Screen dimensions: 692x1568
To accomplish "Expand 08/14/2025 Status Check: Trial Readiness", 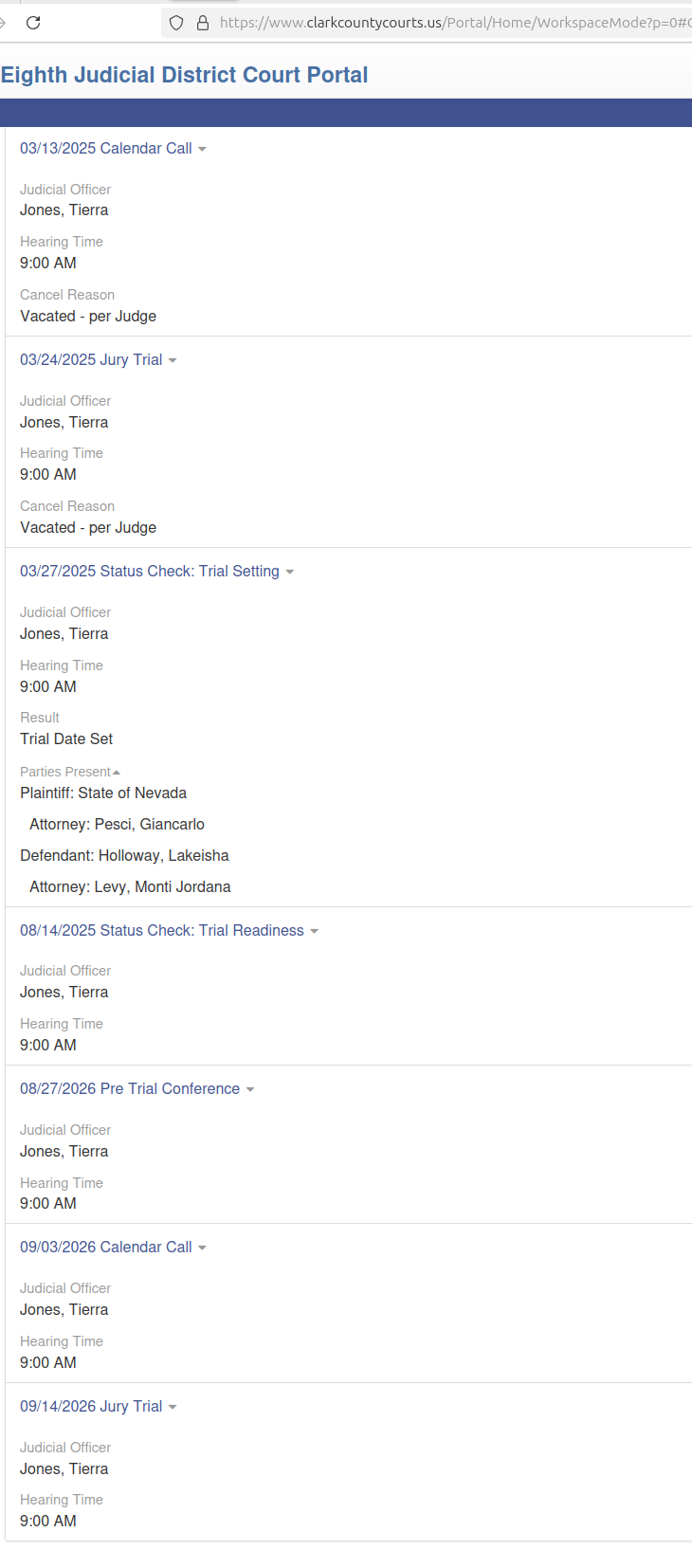I will [169, 931].
